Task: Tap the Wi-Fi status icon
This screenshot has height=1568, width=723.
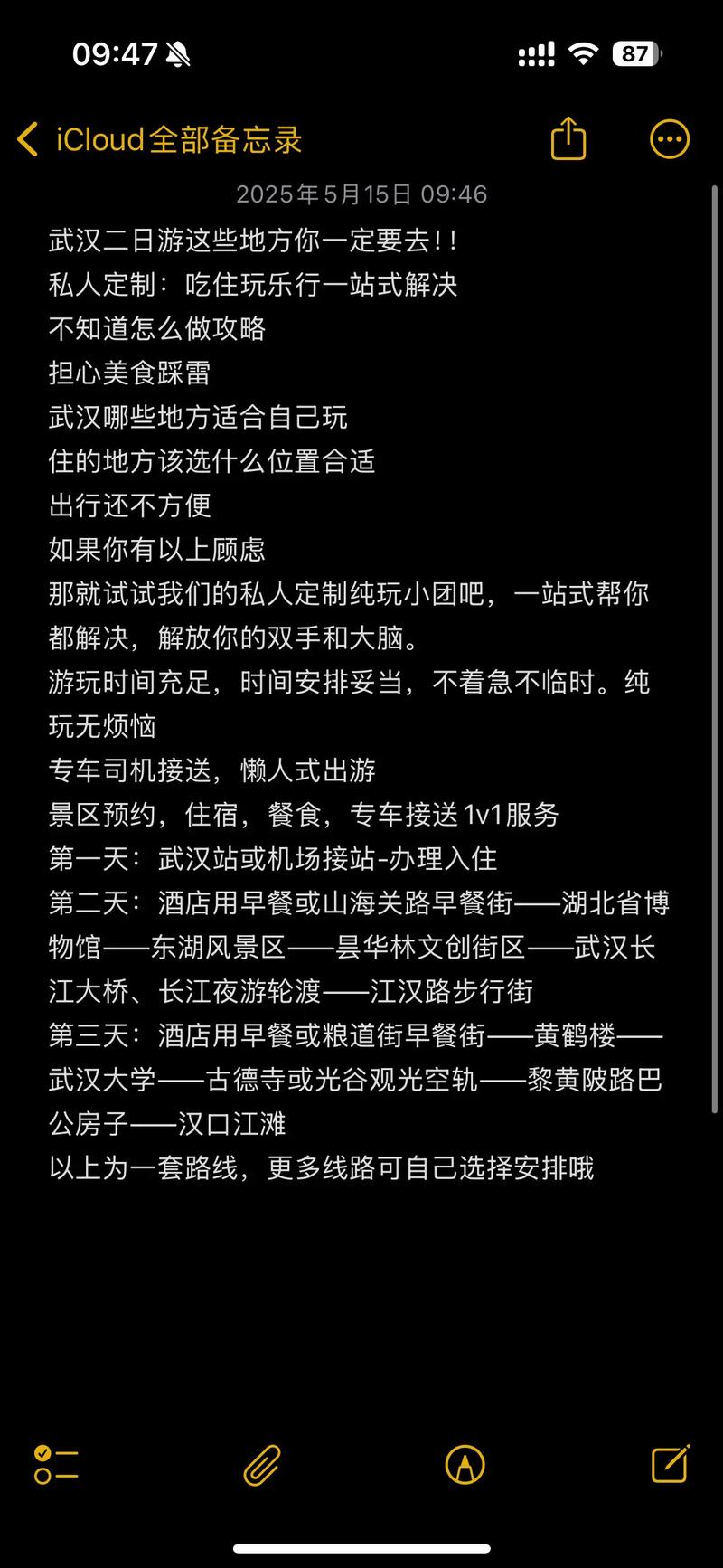Action: click(583, 54)
